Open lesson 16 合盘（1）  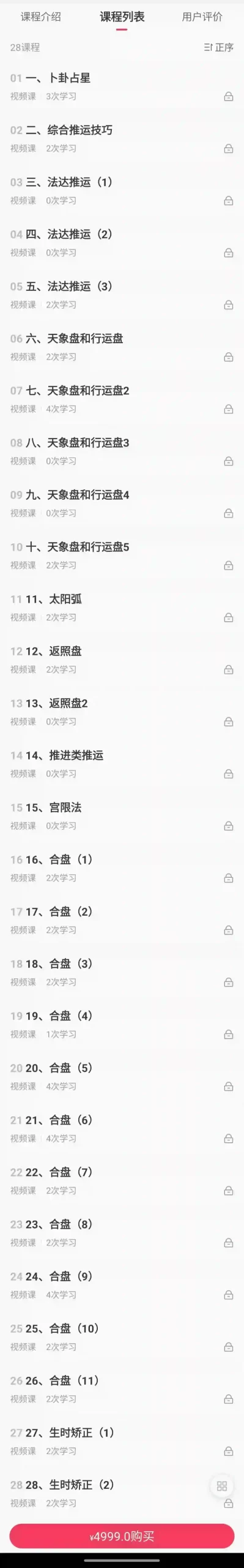pos(122,868)
